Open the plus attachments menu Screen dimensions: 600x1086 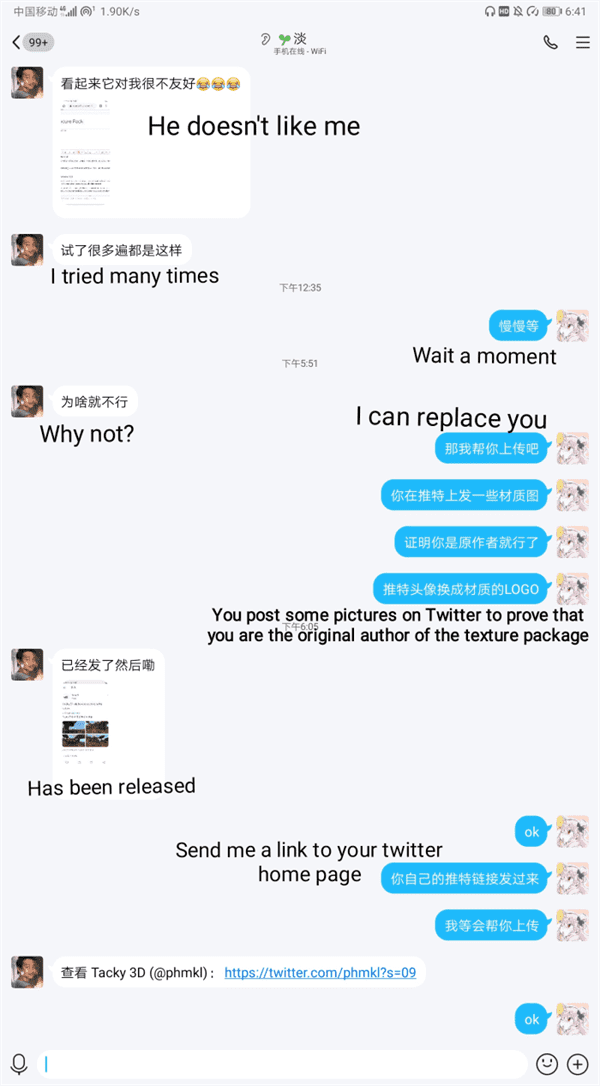pyautogui.click(x=578, y=1064)
